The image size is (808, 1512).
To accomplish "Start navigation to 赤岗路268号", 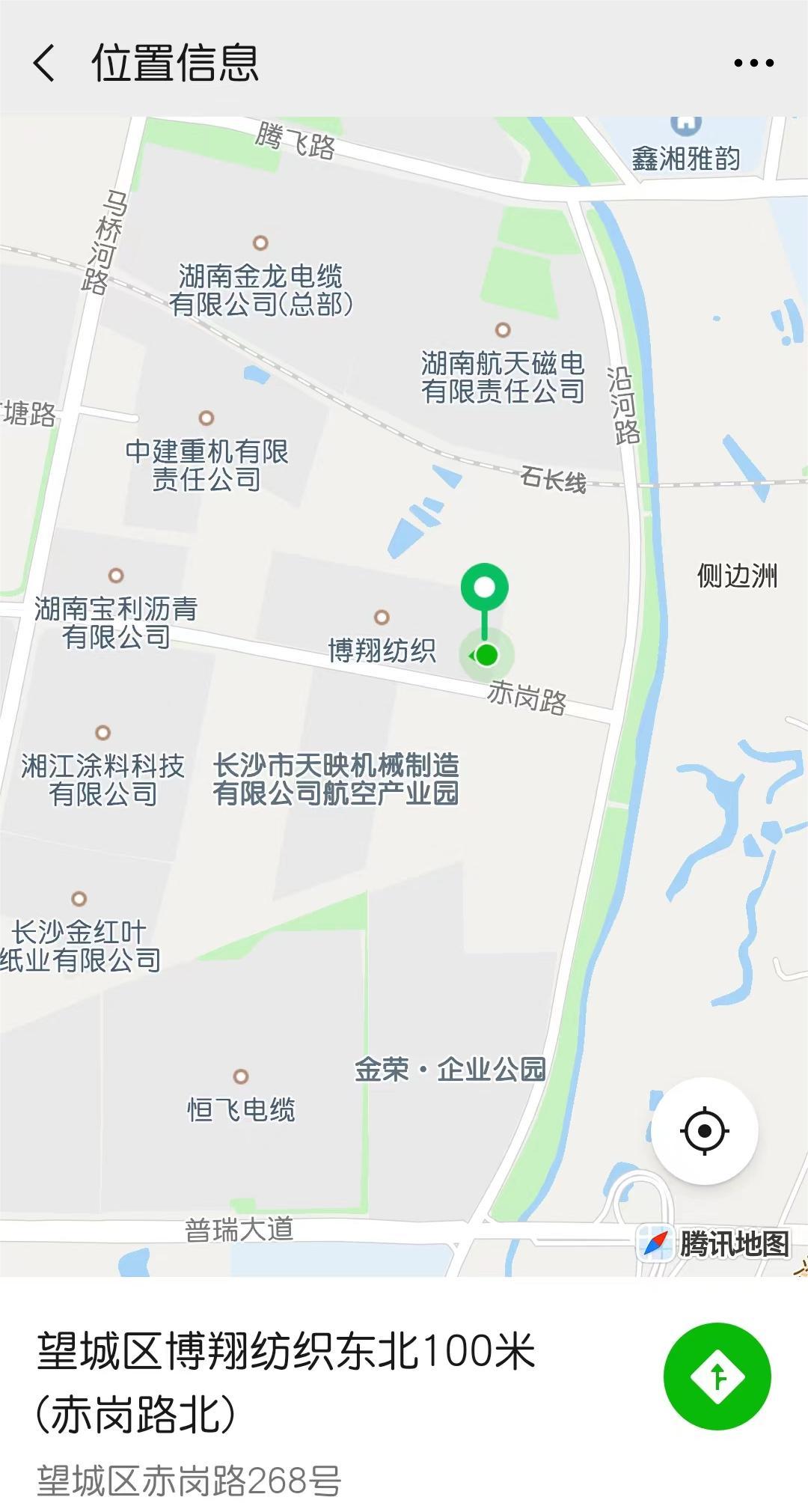I will pyautogui.click(x=717, y=1376).
